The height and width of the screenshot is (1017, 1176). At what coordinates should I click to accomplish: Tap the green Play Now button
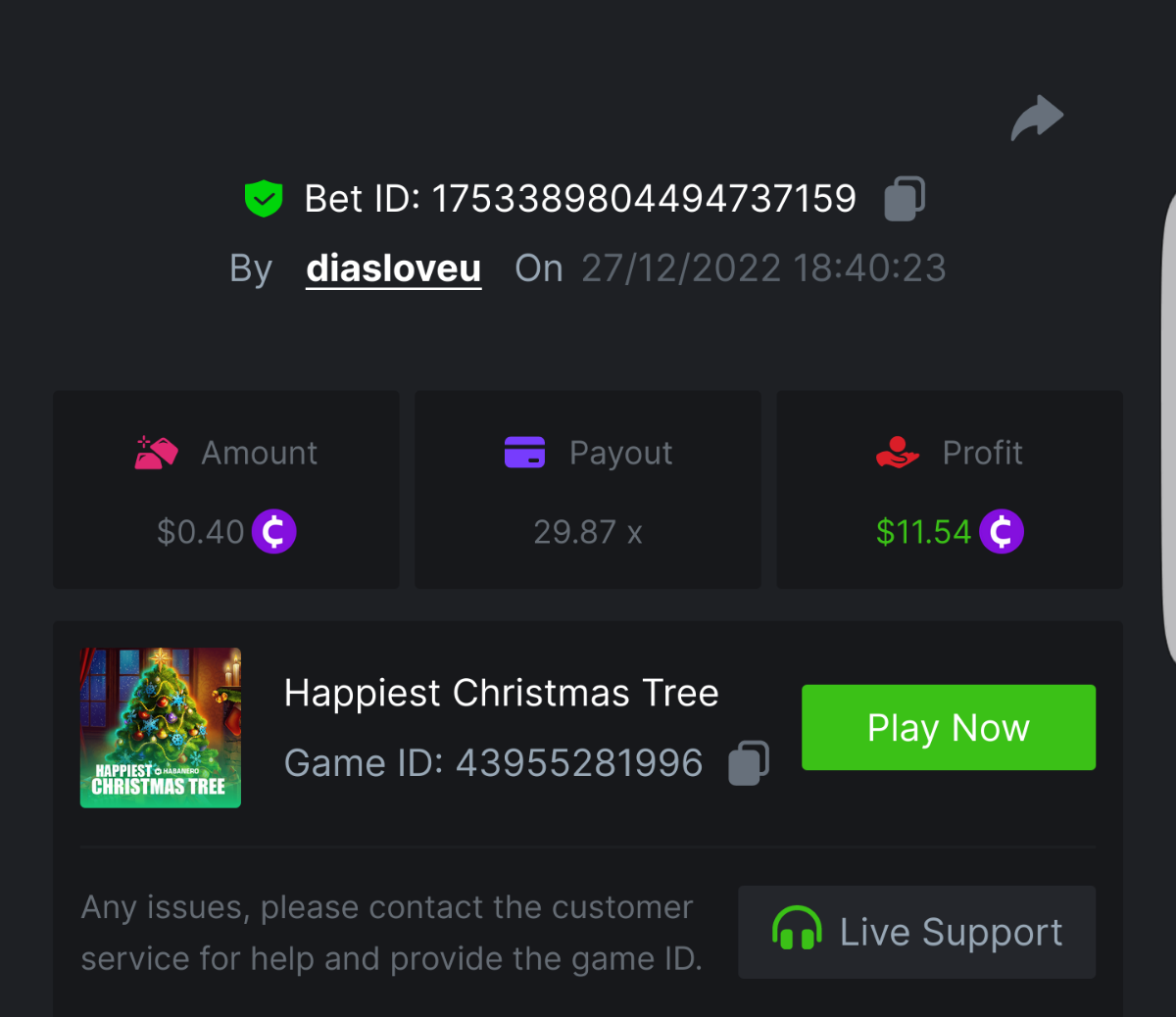948,727
